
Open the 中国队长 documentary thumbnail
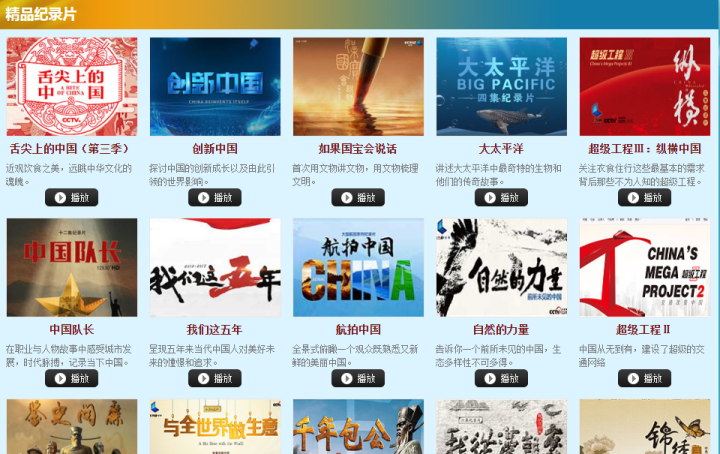click(72, 267)
